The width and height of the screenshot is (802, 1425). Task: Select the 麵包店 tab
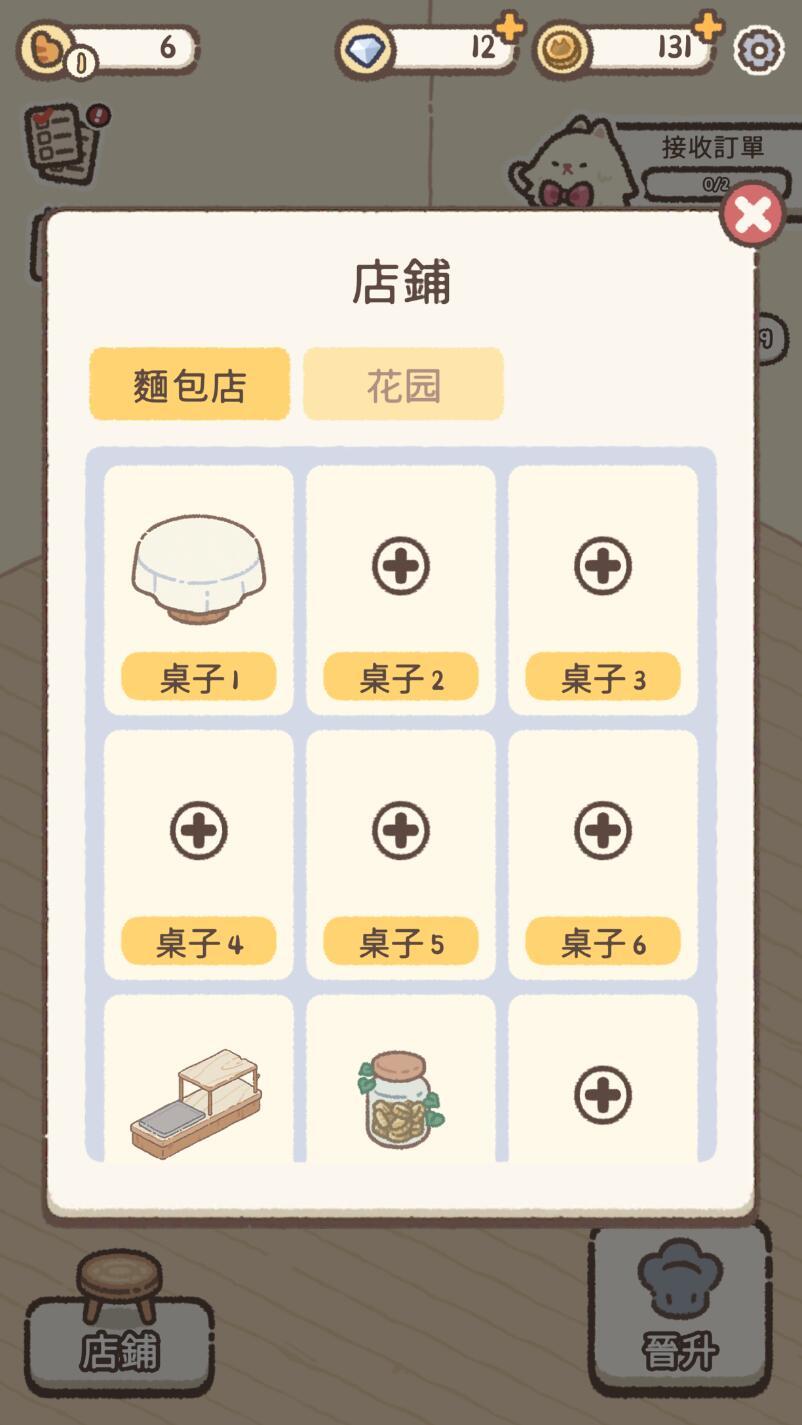(x=190, y=385)
